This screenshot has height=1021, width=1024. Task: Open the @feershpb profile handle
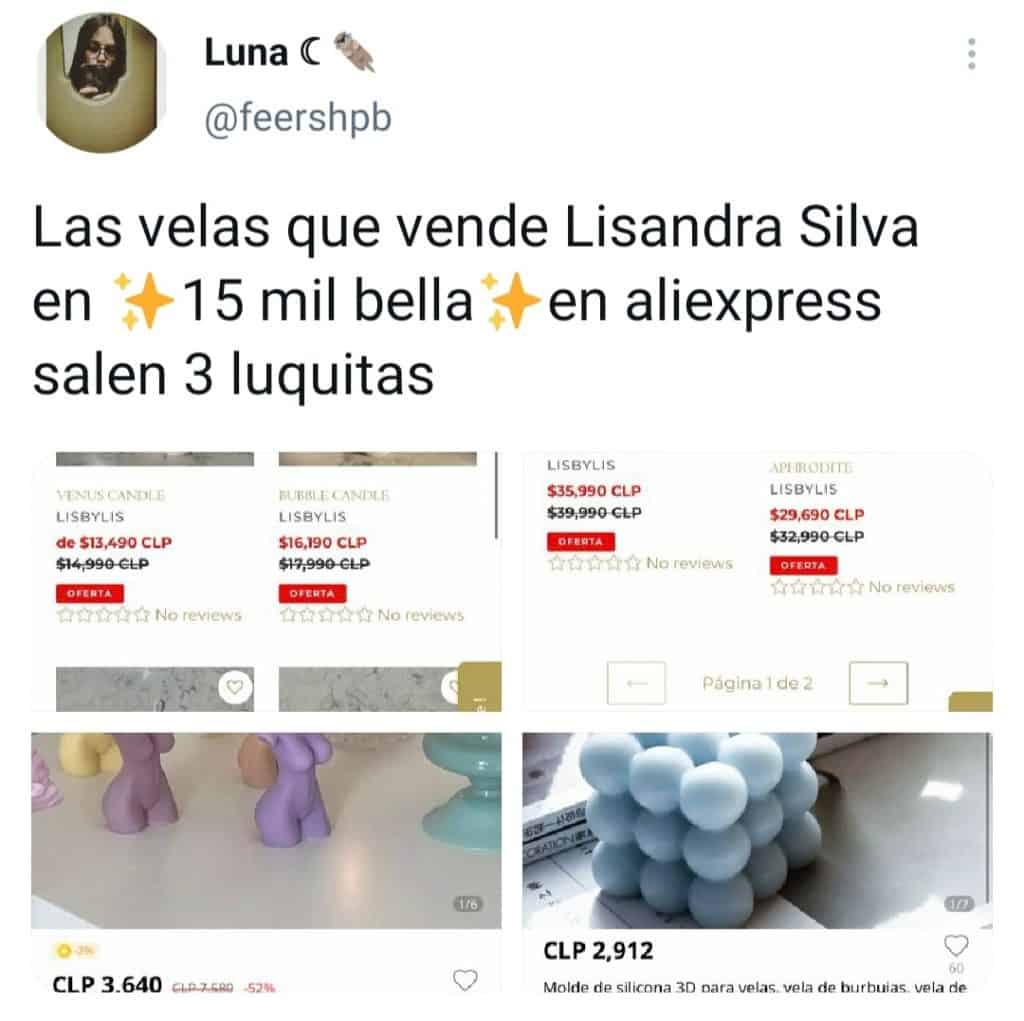(x=298, y=118)
